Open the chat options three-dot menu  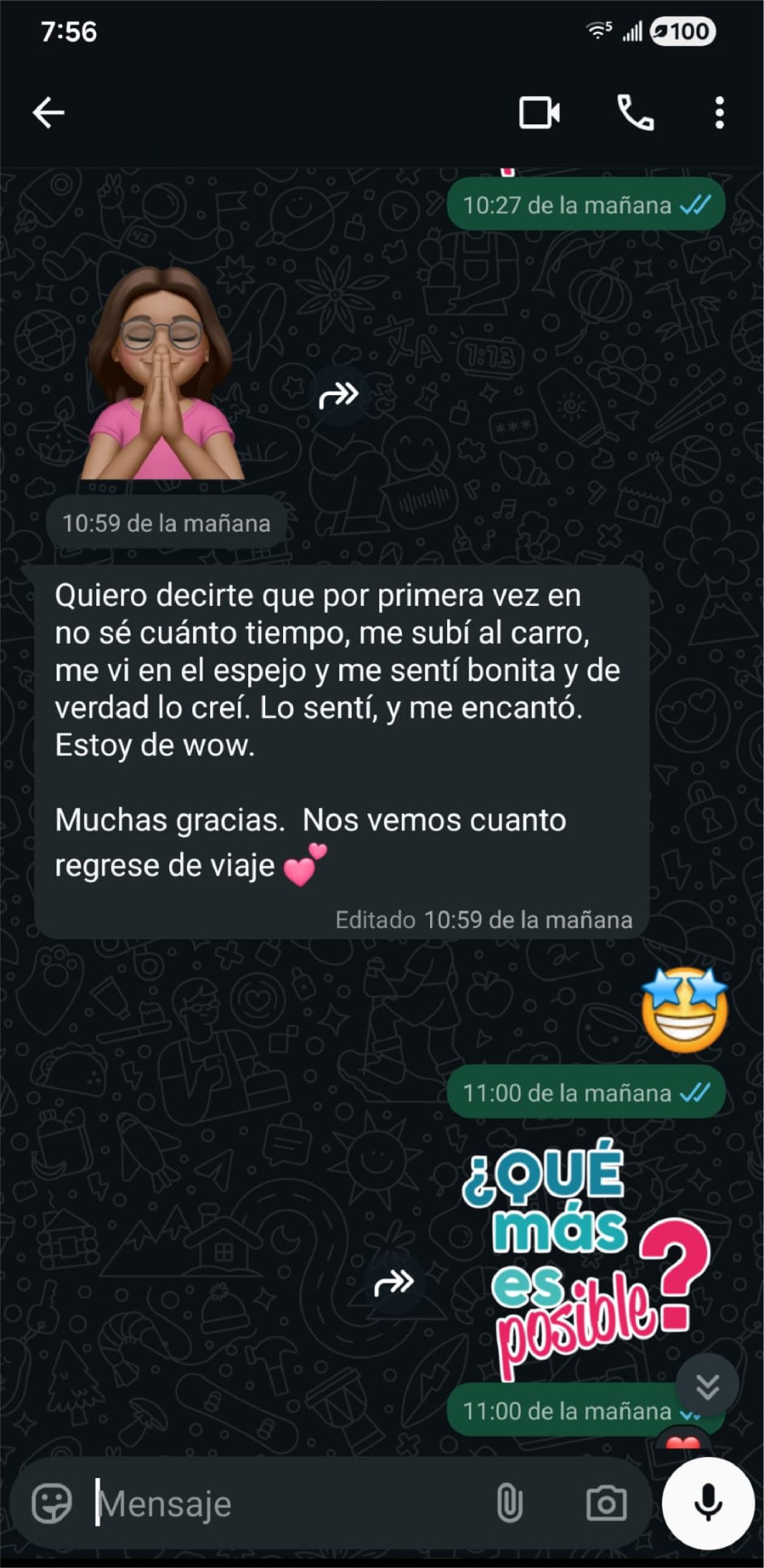(x=719, y=111)
